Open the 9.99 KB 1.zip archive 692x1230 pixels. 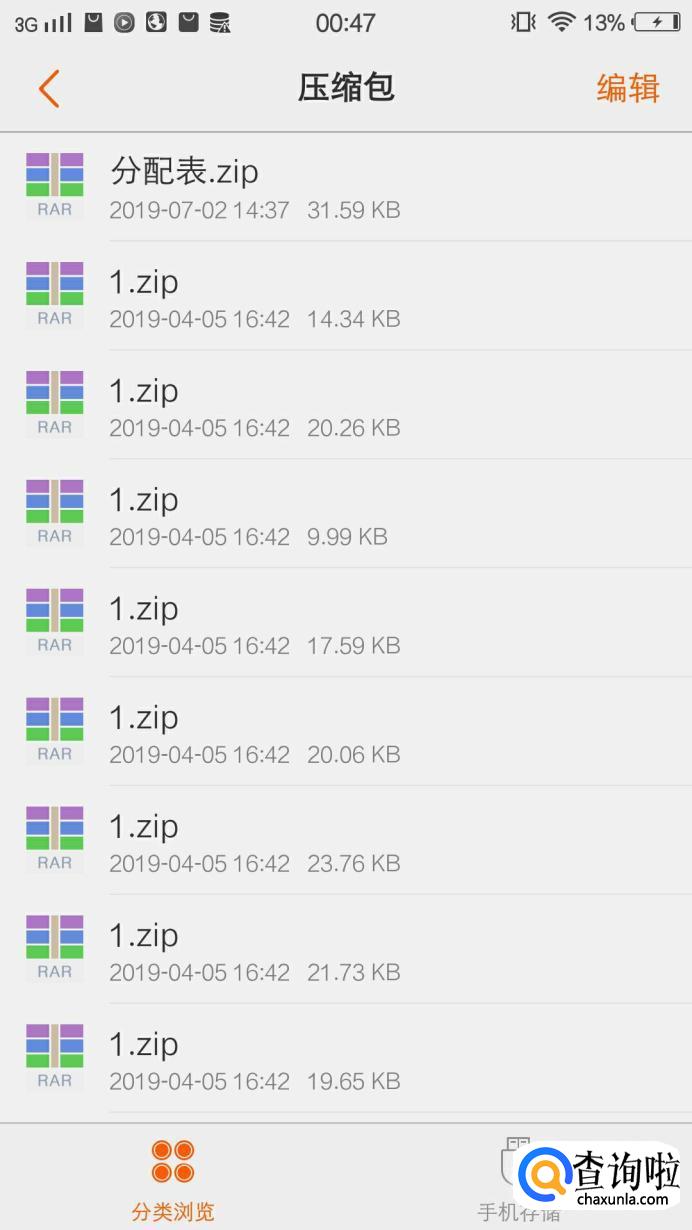(x=346, y=514)
